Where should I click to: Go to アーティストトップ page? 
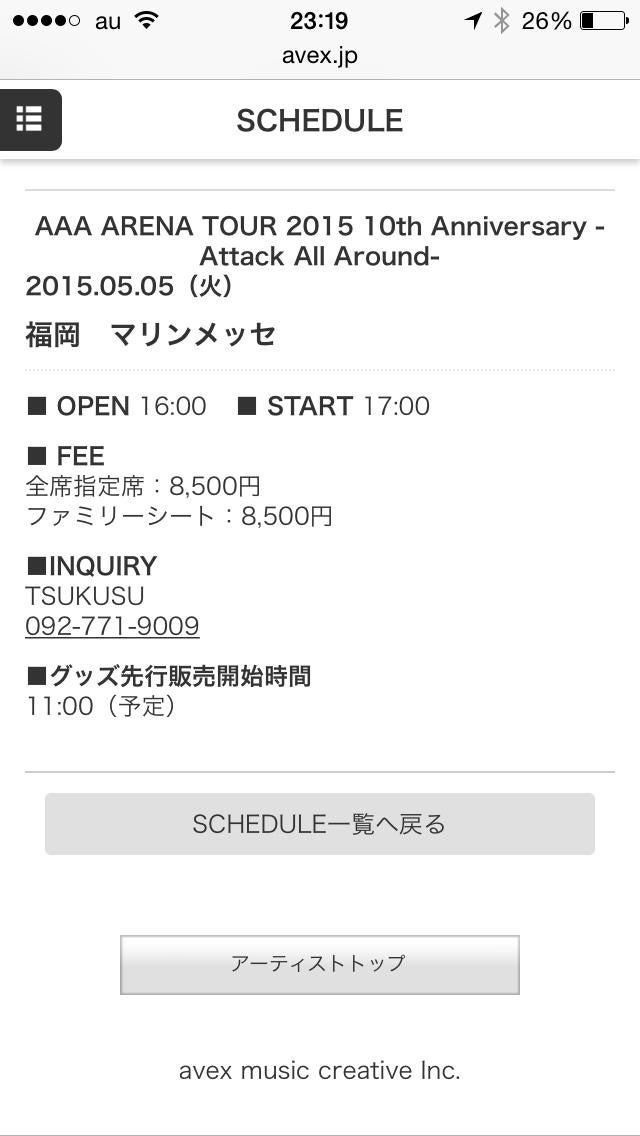click(319, 964)
